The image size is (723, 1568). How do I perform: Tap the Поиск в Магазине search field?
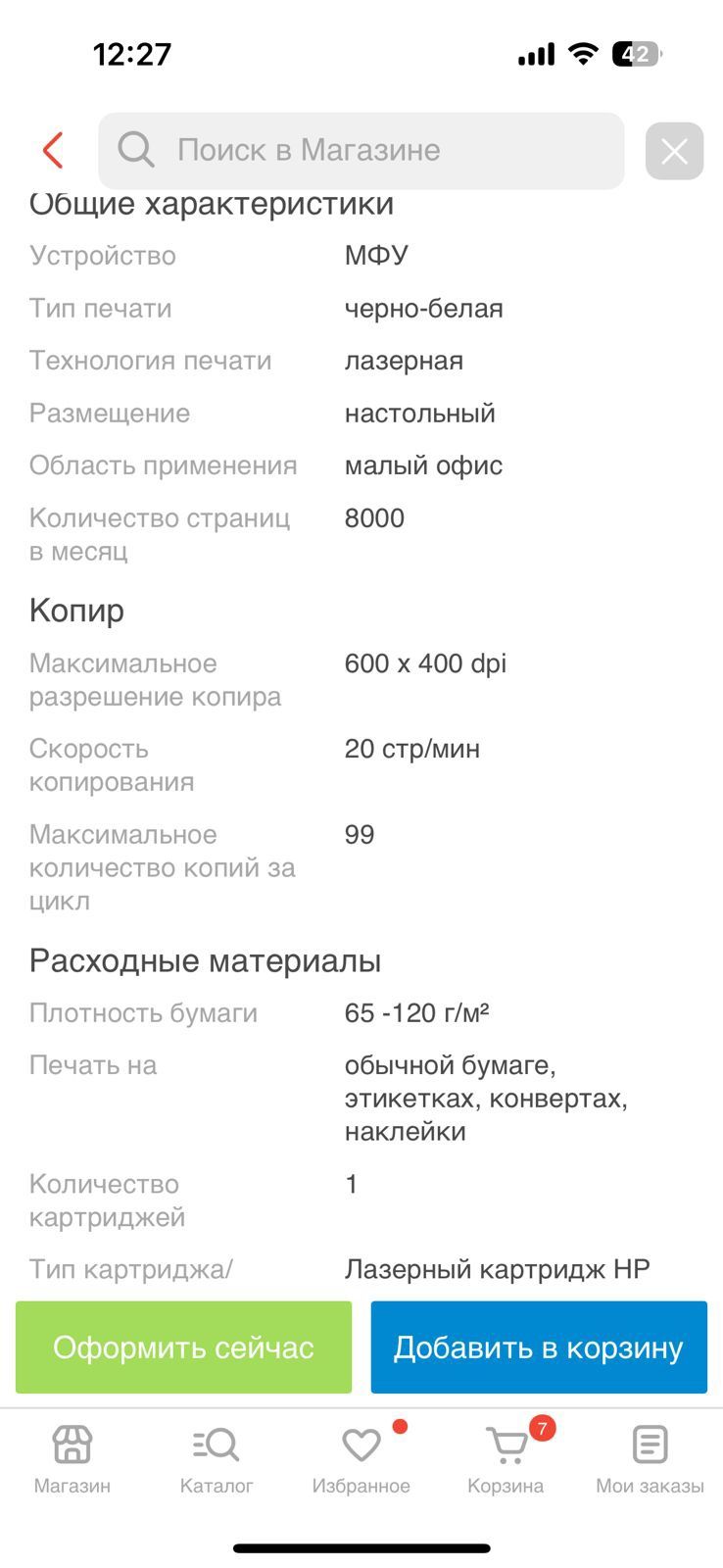click(361, 150)
